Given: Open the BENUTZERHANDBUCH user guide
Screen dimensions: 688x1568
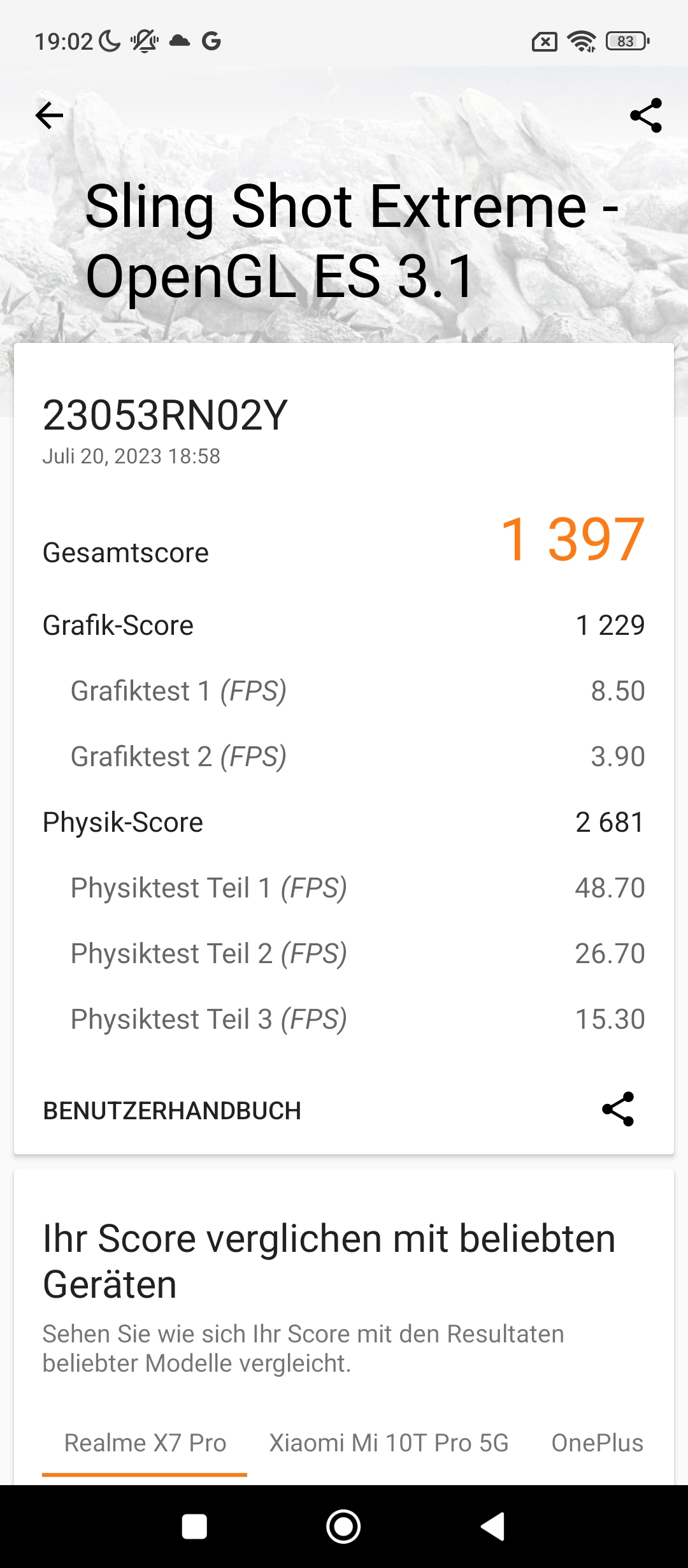Looking at the screenshot, I should tap(172, 1111).
